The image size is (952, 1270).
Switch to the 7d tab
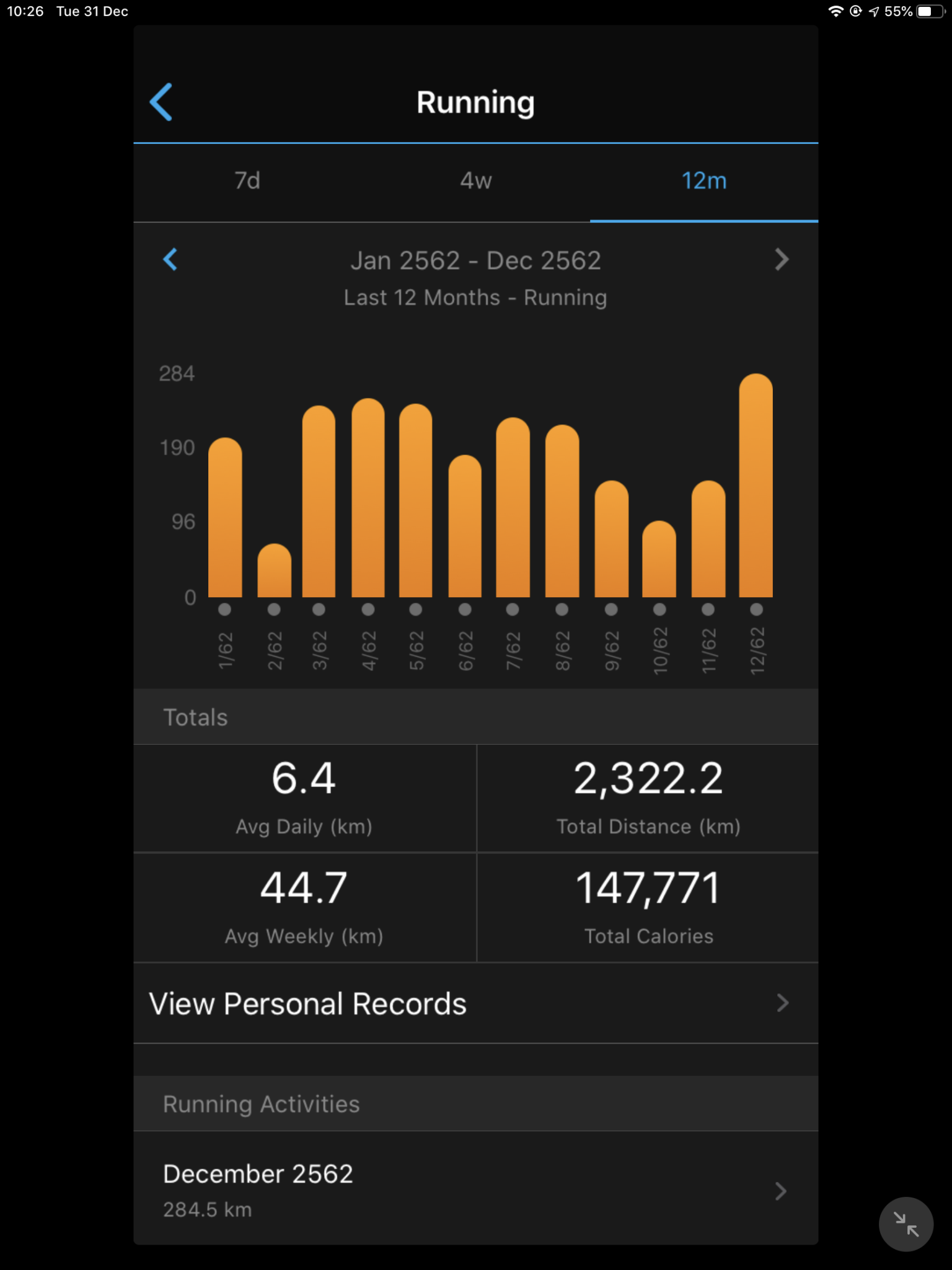[x=247, y=181]
